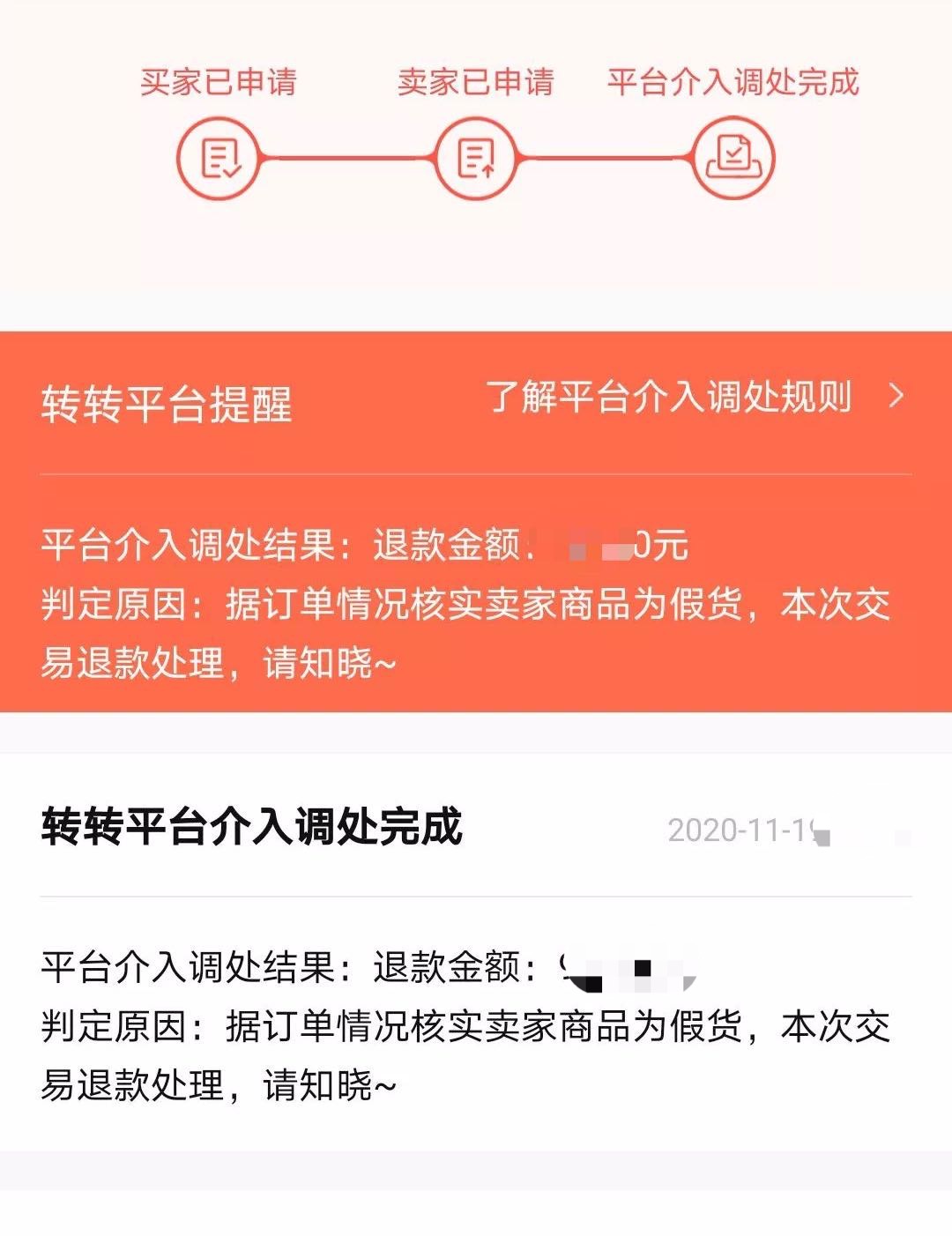Select the 买家已申请 step label
Viewport: 952px width, 1236px height.
tap(219, 84)
